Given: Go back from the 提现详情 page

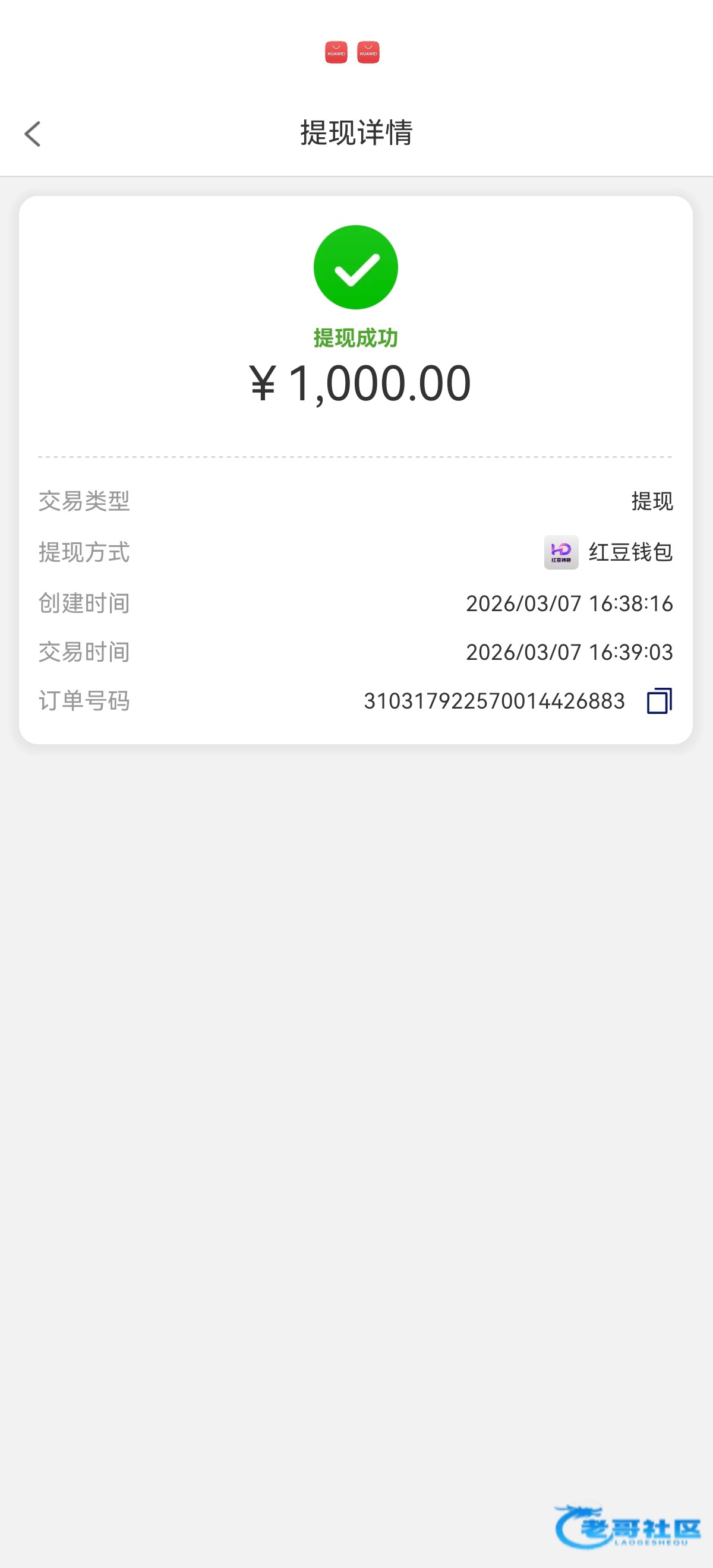Looking at the screenshot, I should (33, 133).
